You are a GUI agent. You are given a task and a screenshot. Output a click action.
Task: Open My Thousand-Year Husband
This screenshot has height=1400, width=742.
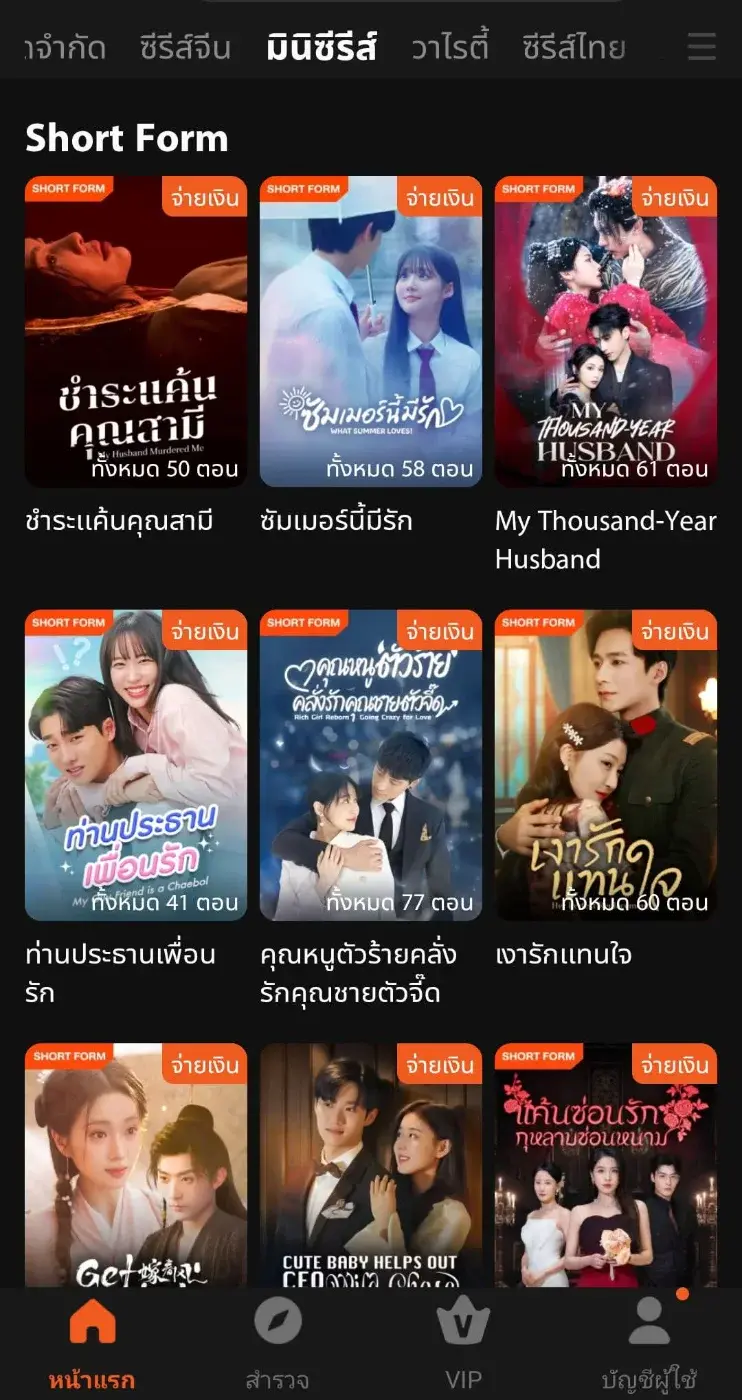click(x=606, y=332)
